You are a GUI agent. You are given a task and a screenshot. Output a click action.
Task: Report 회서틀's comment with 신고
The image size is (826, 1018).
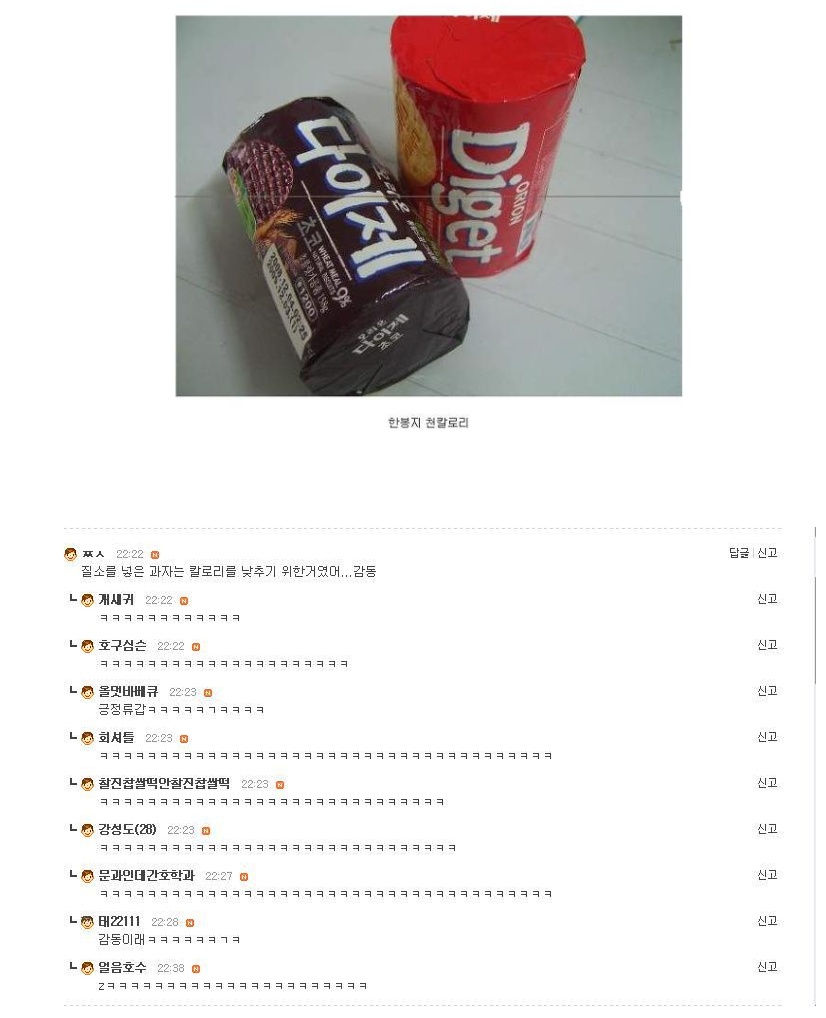coord(767,737)
